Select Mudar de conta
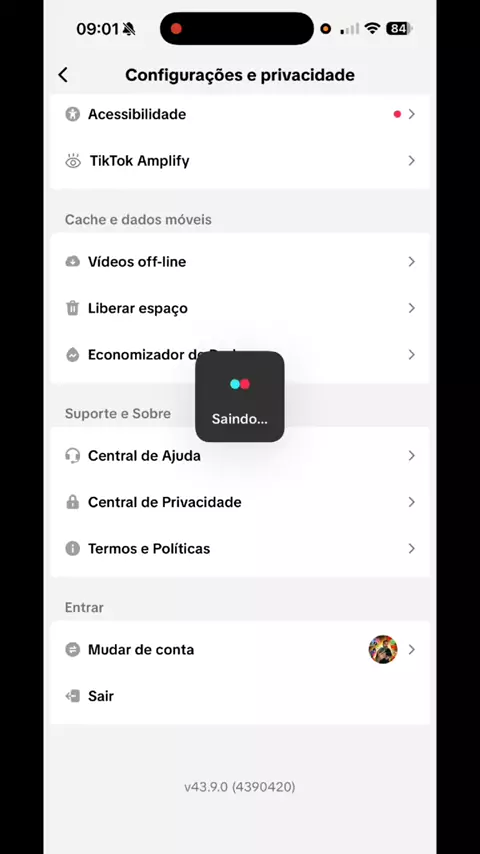The image size is (480, 854). [240, 650]
